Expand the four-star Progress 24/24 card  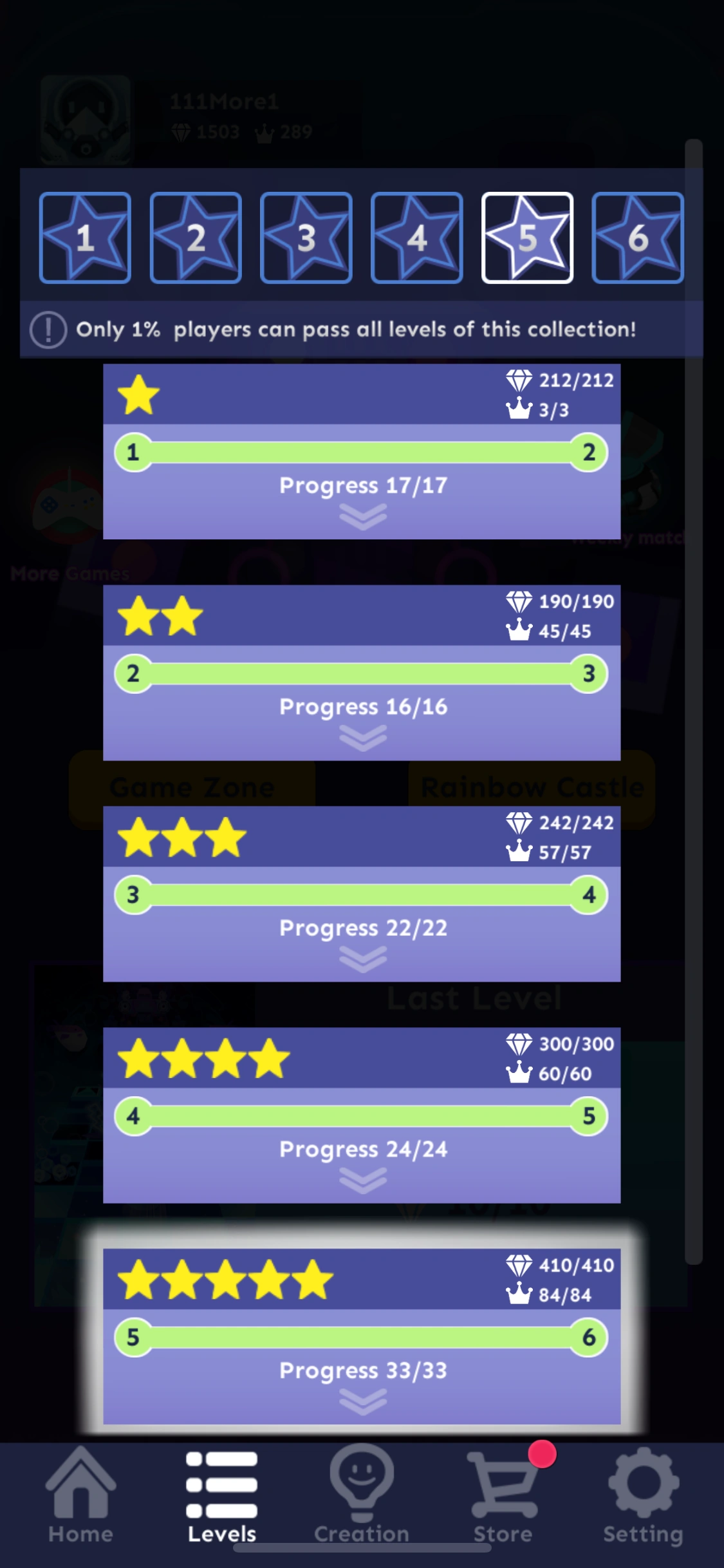pyautogui.click(x=363, y=1181)
